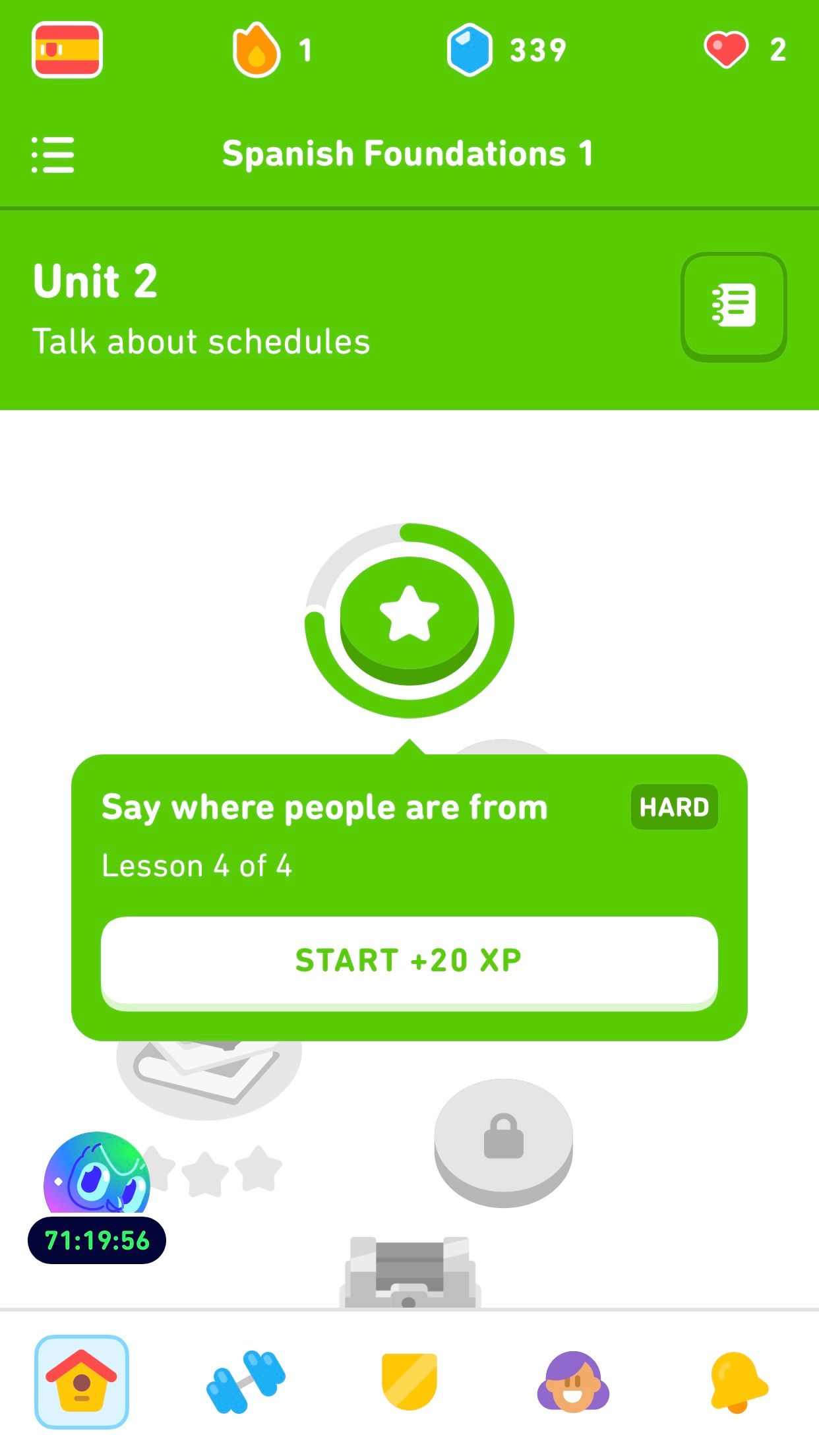Switch to the Home tab

click(82, 1381)
